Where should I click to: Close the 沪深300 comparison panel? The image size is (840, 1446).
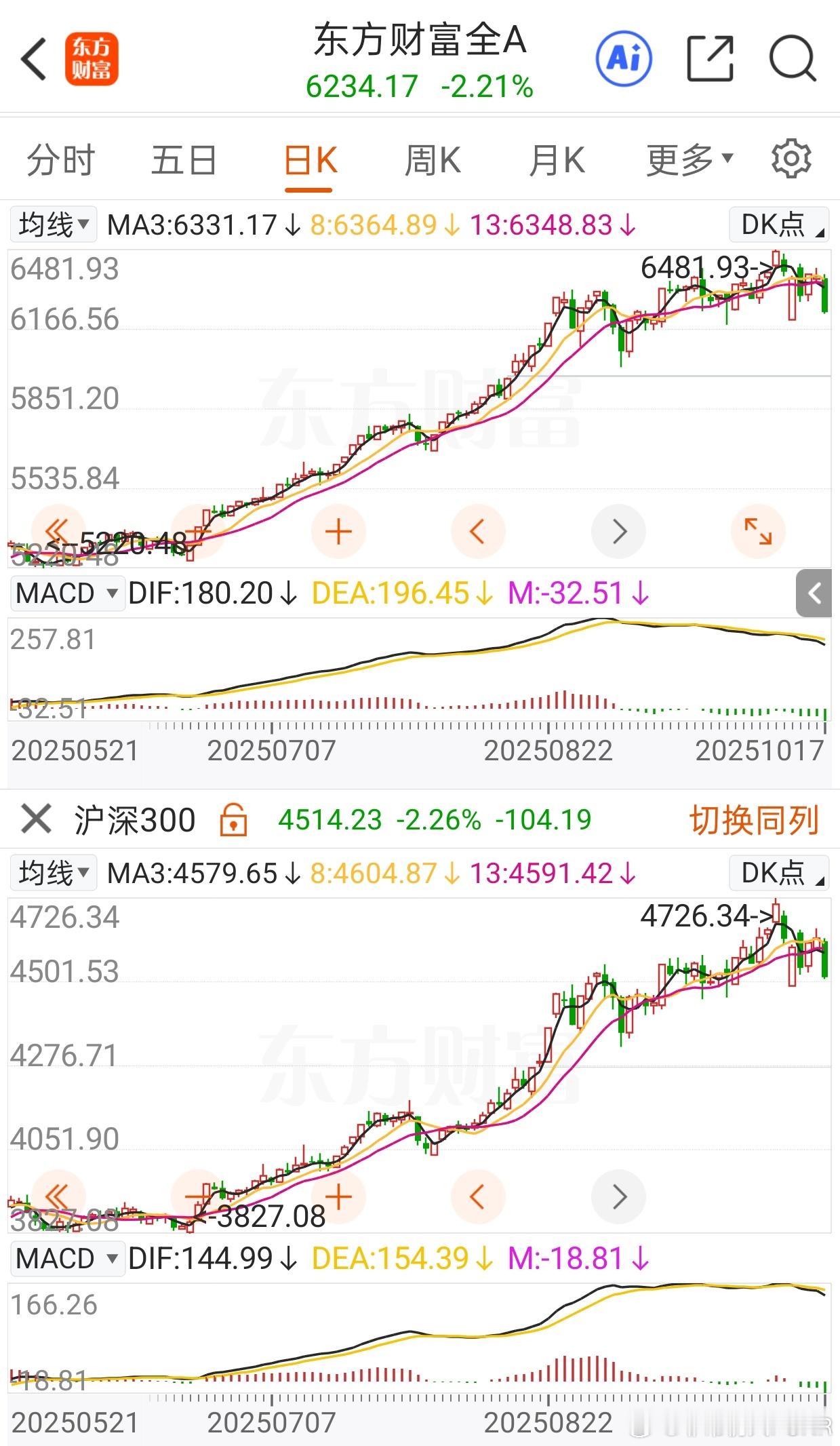point(36,819)
